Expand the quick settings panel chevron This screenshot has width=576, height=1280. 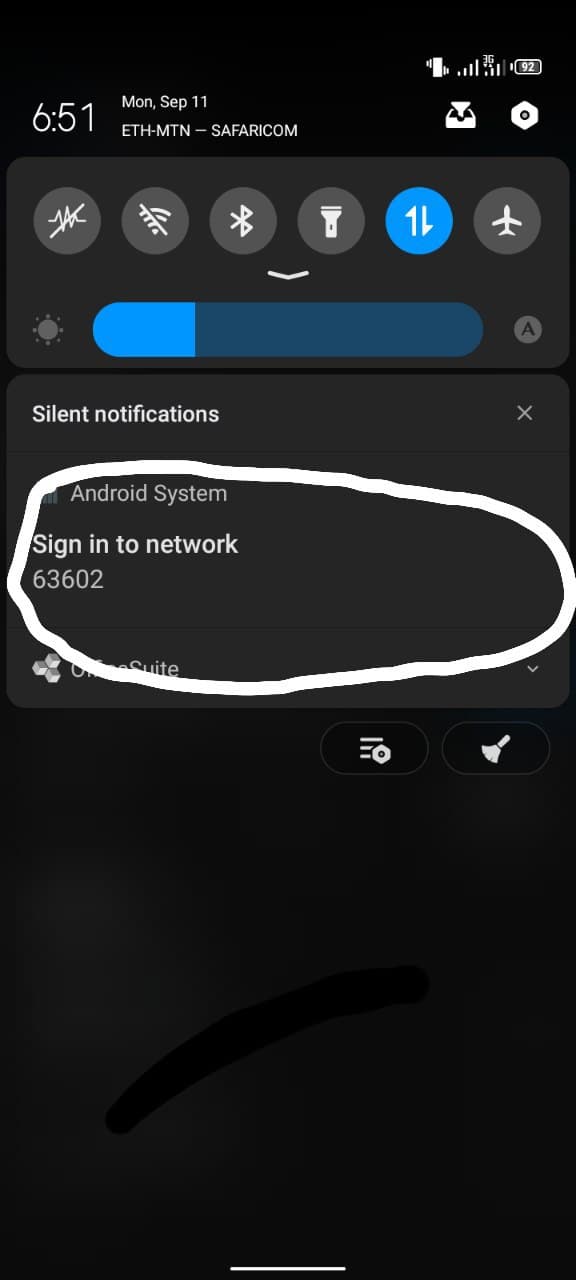(x=288, y=275)
